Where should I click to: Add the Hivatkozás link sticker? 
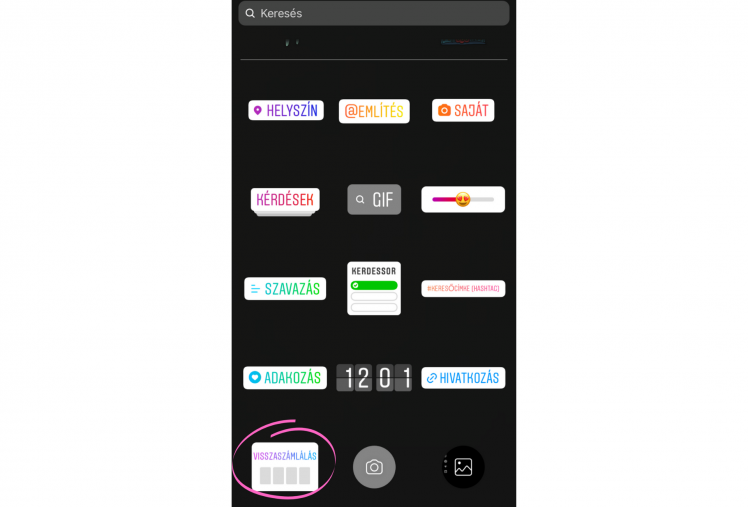tap(463, 378)
